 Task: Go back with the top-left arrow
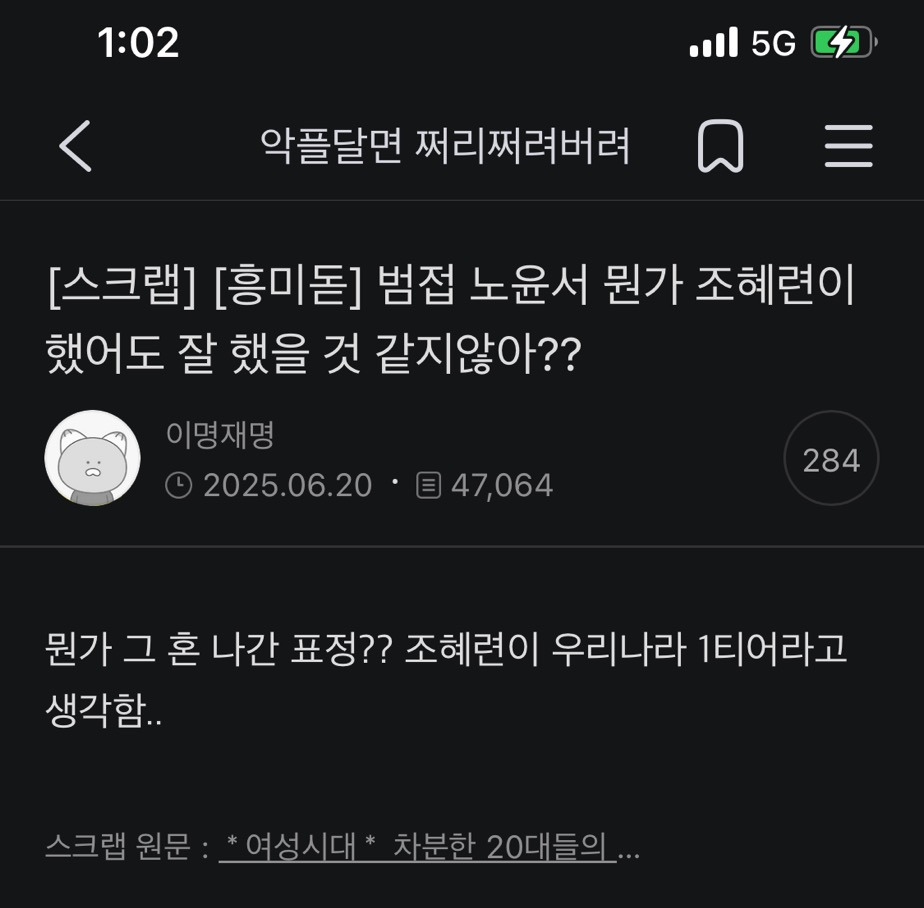pyautogui.click(x=75, y=146)
